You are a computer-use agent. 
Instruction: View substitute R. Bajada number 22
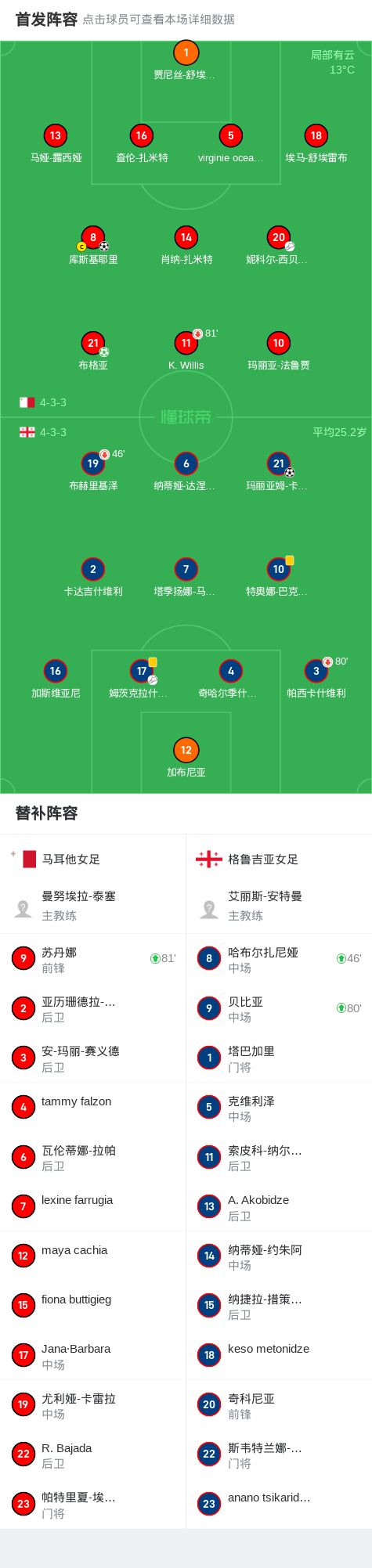coord(92,1454)
